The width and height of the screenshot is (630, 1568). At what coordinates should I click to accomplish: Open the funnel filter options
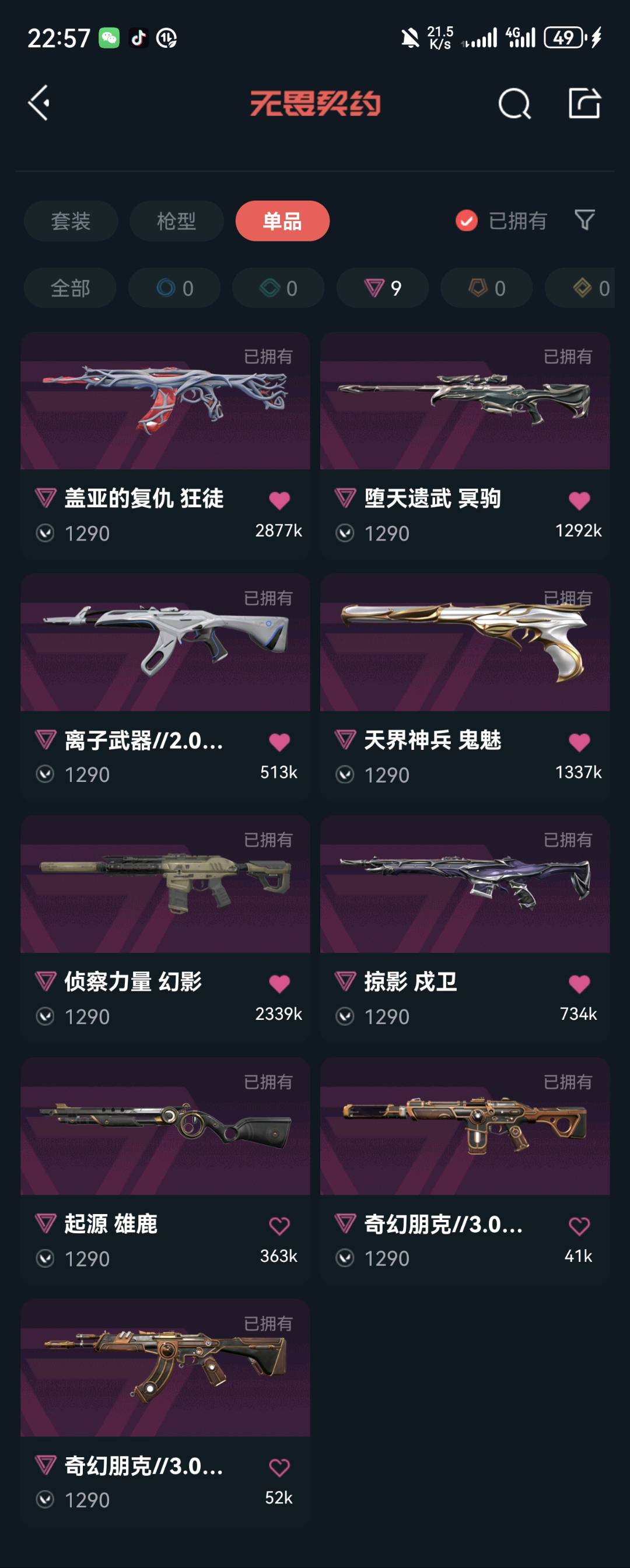(x=584, y=220)
